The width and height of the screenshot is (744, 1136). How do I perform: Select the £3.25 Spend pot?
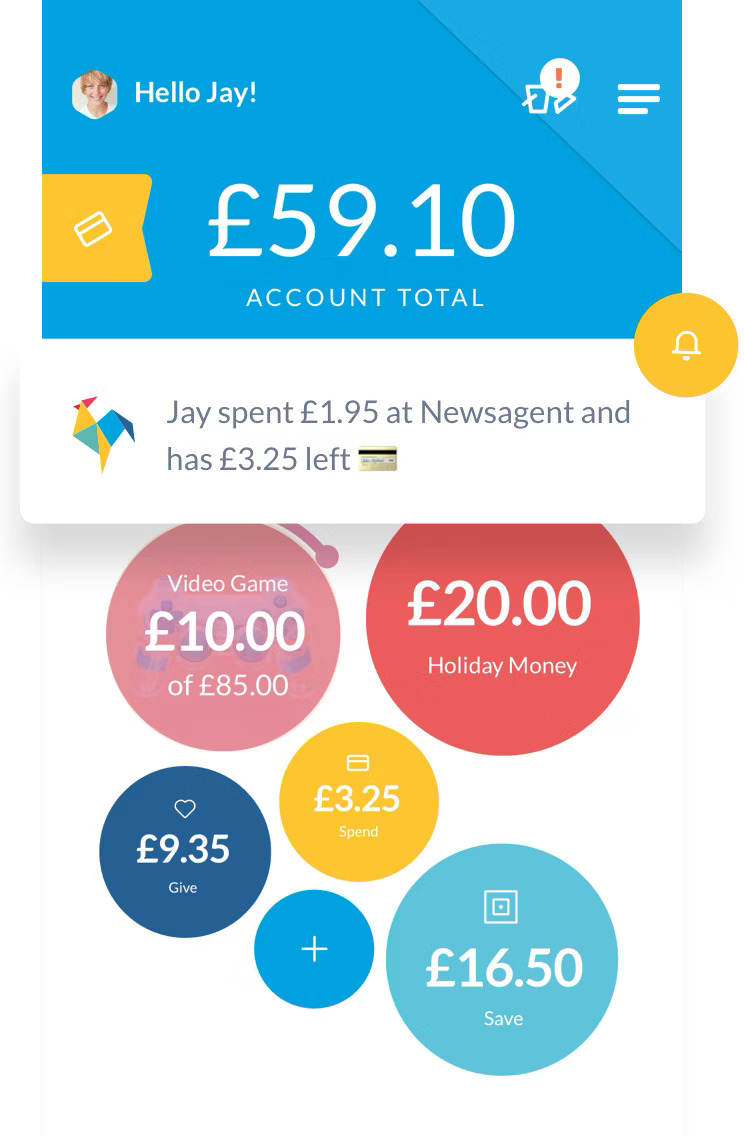click(x=358, y=801)
